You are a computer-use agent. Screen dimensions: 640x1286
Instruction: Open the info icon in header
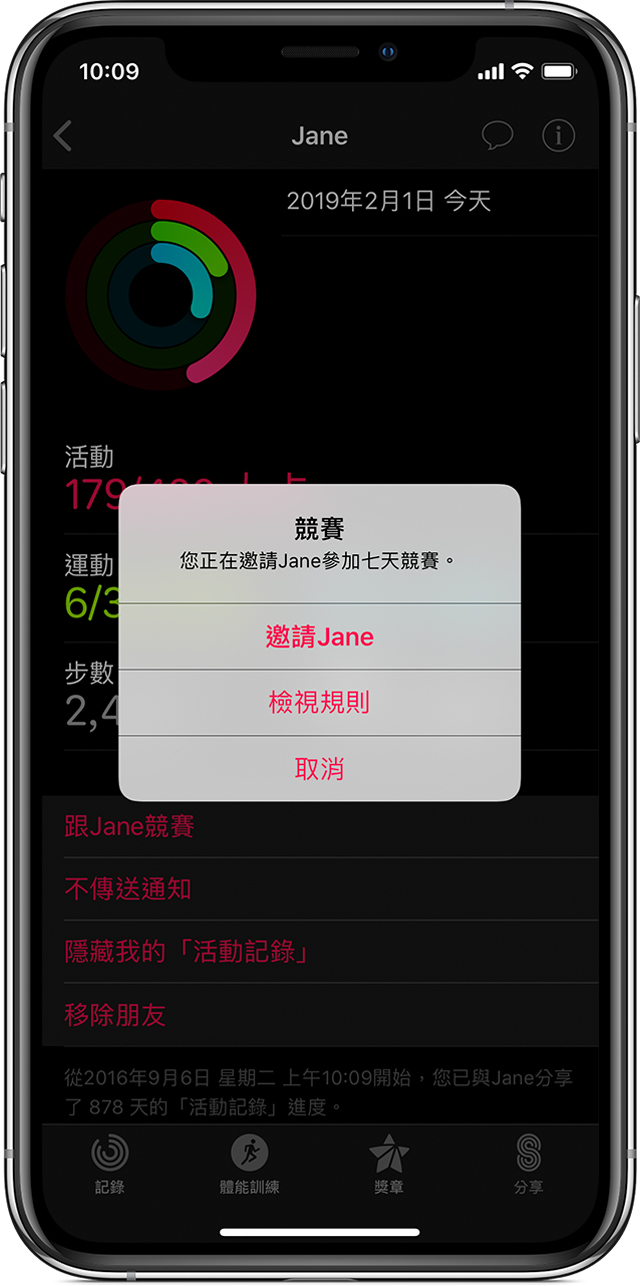coord(558,136)
